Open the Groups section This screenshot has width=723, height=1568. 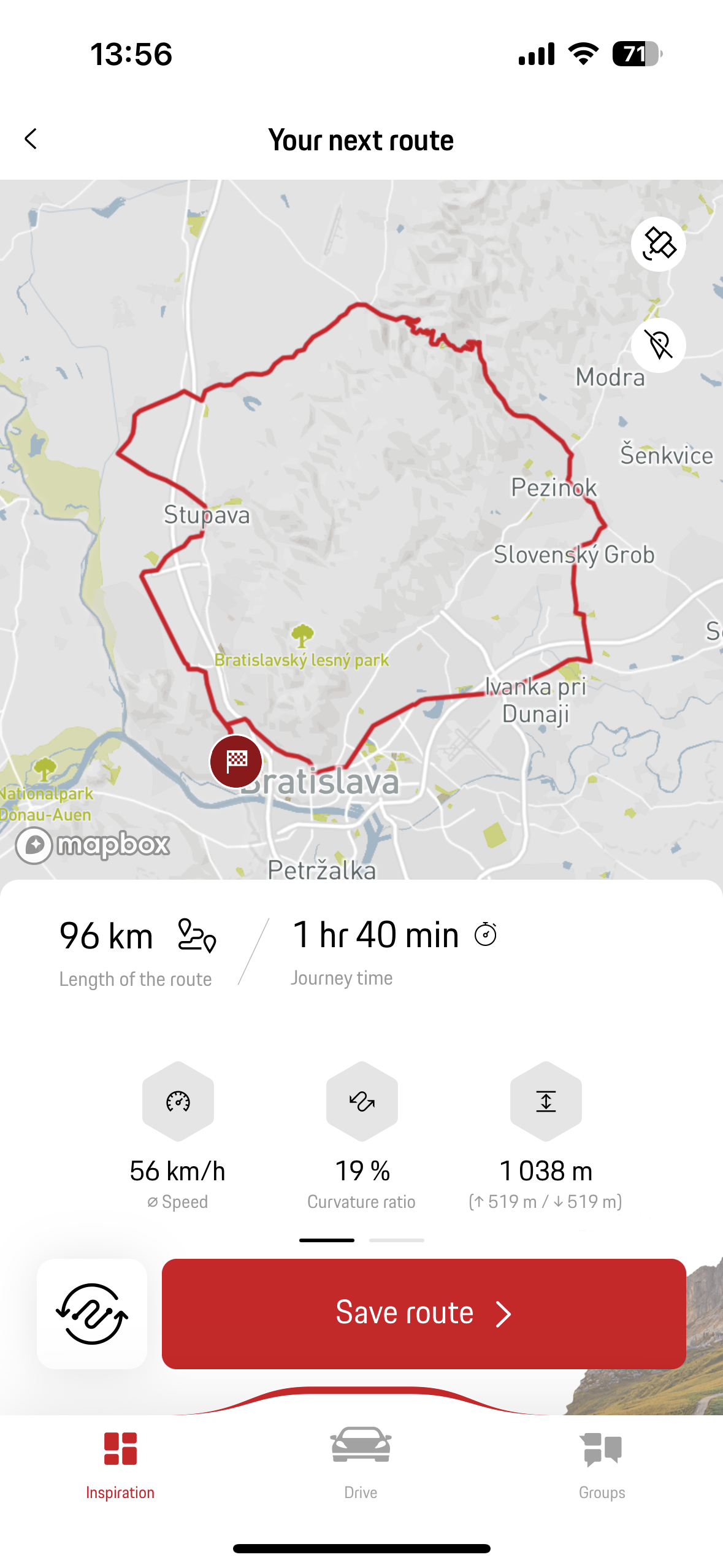tap(601, 1466)
